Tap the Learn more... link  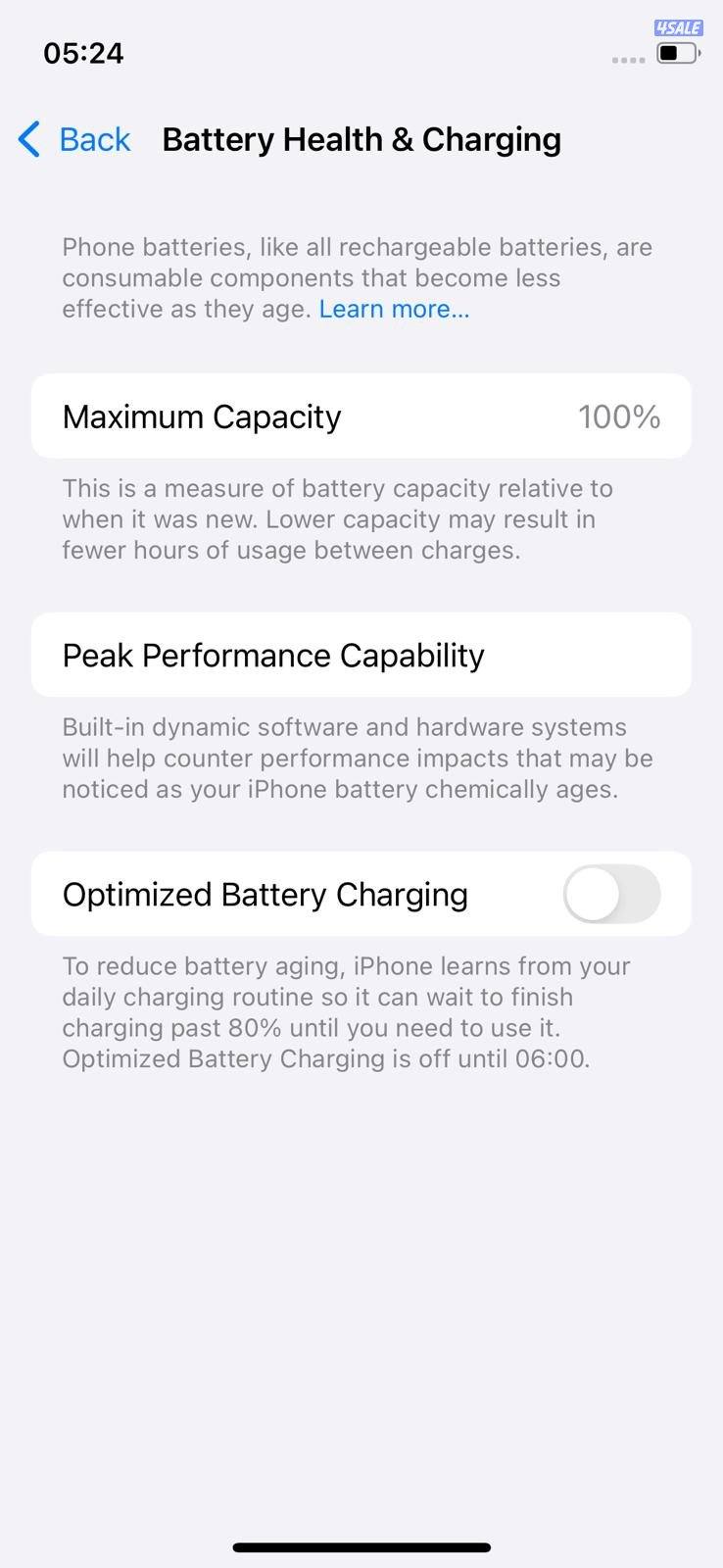click(x=393, y=309)
